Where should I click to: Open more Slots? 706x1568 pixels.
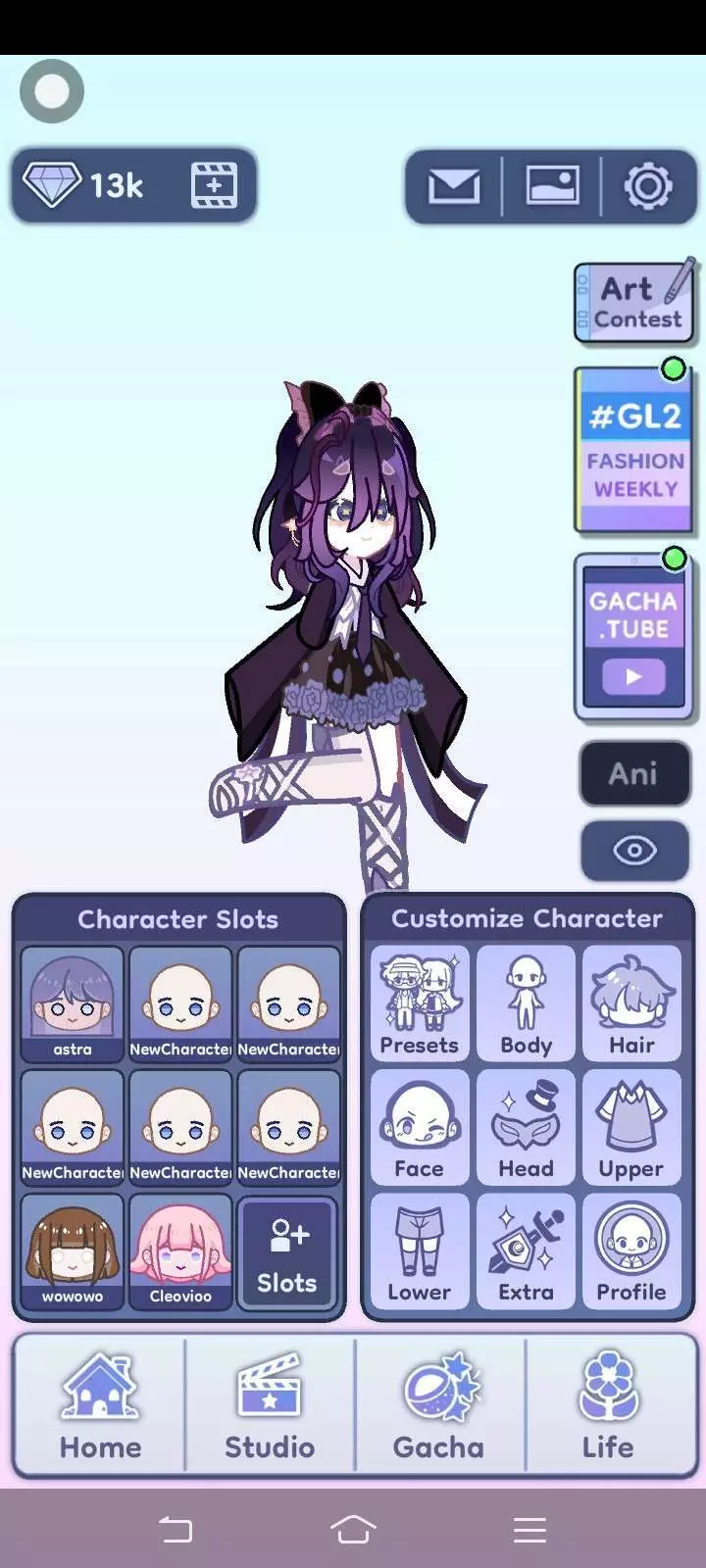point(287,1252)
